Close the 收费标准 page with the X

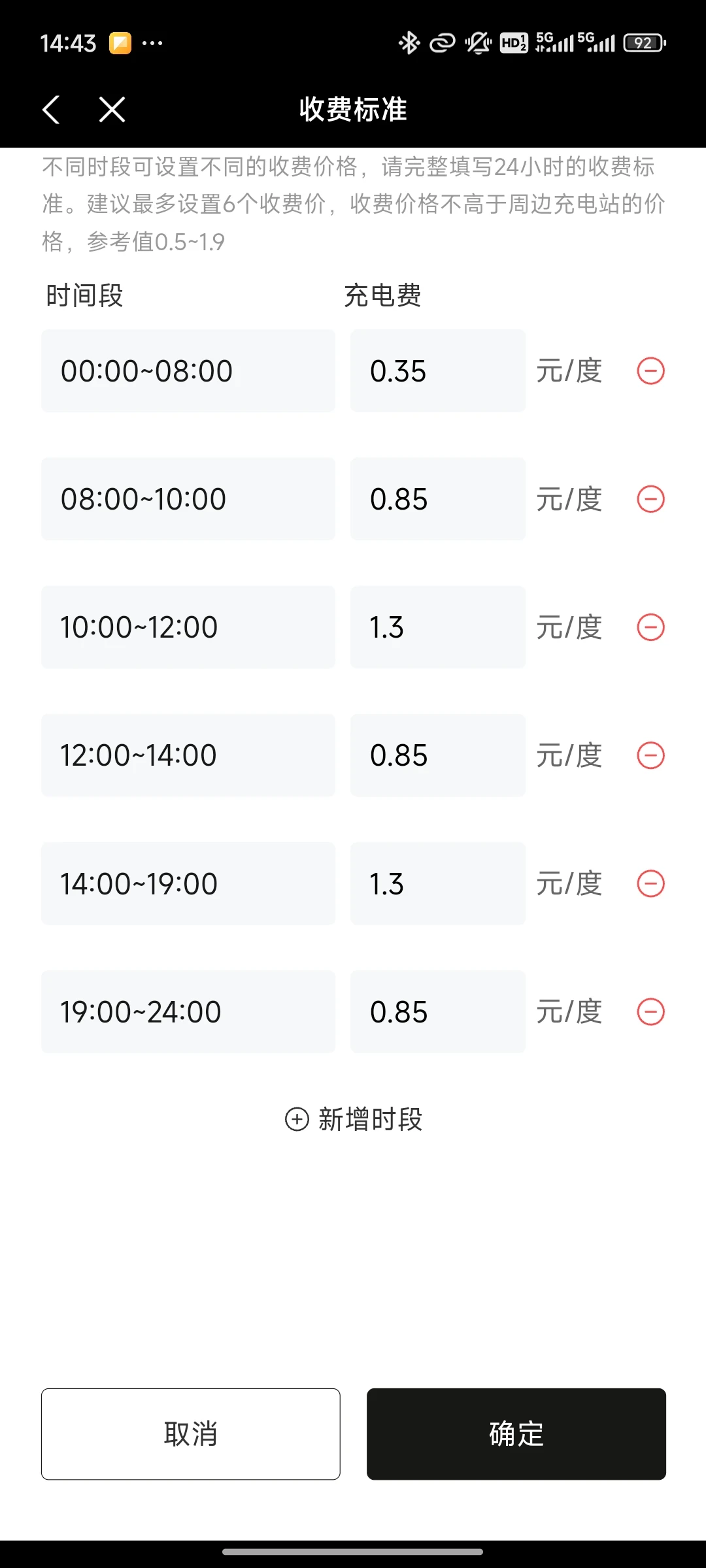click(x=112, y=109)
